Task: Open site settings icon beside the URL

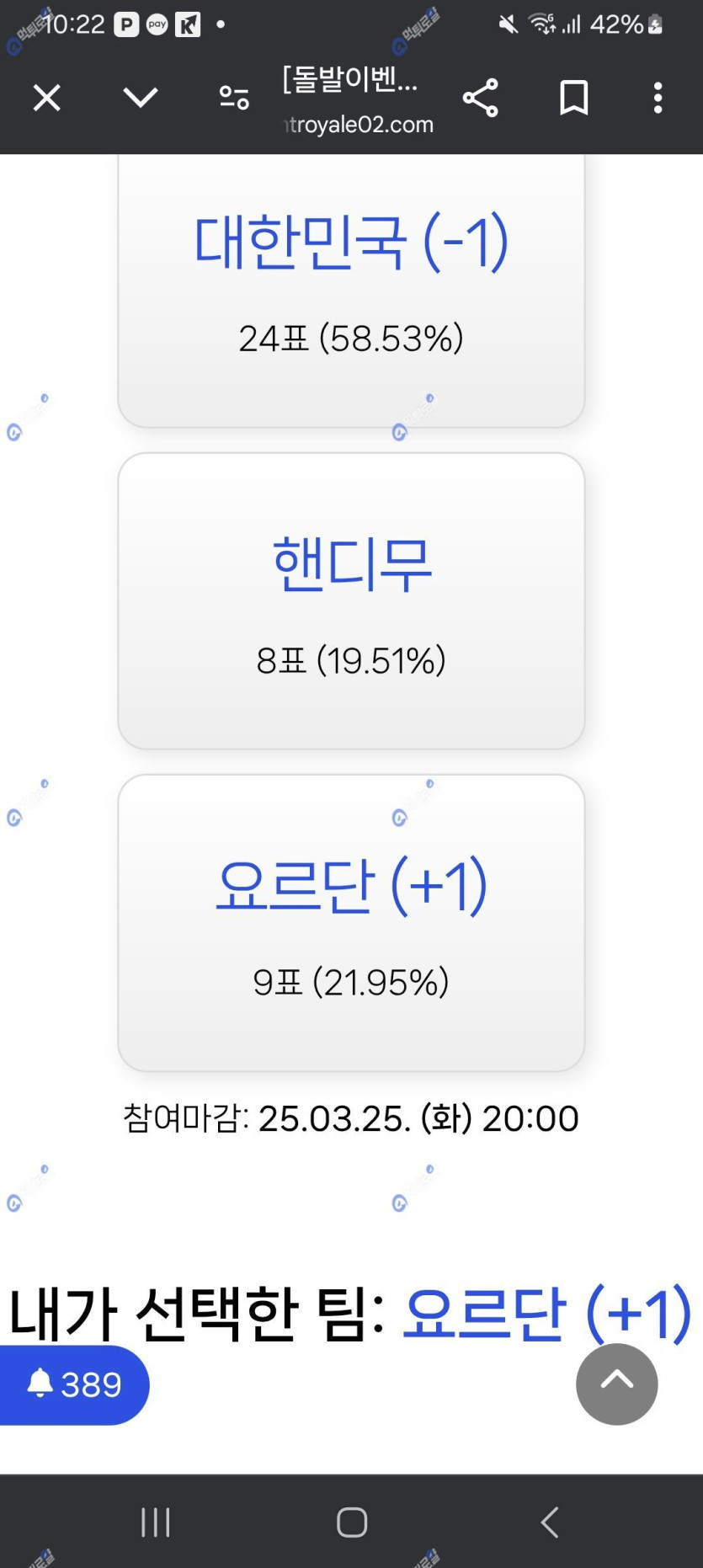Action: (234, 98)
